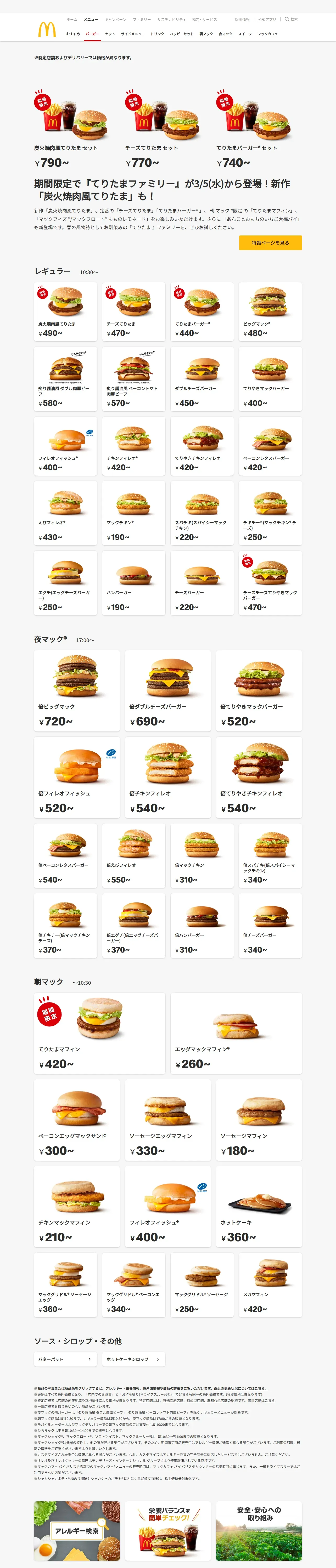View the ビッグマック ¥480 product card
The width and height of the screenshot is (336, 1568).
tap(270, 311)
